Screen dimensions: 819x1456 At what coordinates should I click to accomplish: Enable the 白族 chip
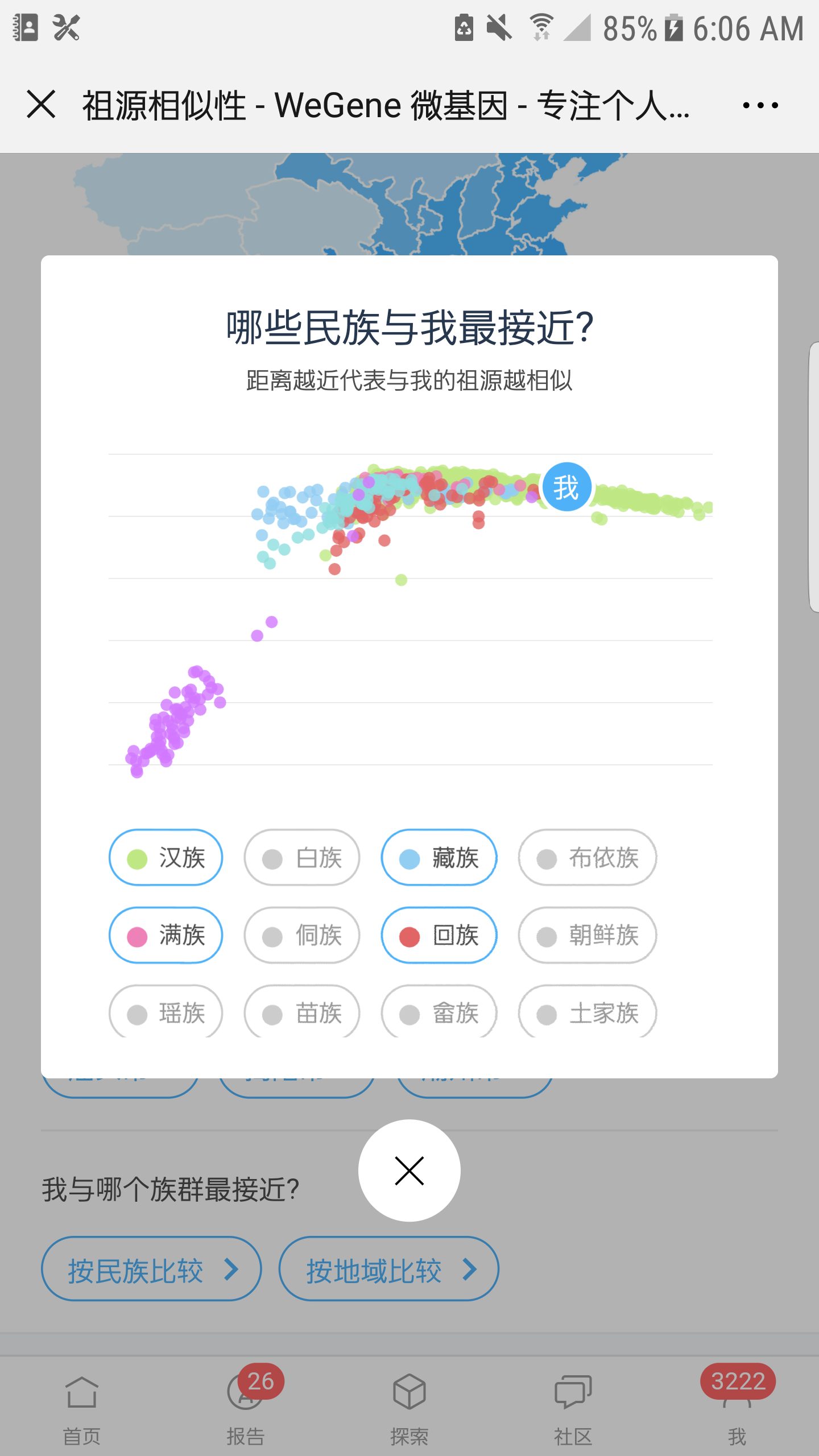pos(302,857)
